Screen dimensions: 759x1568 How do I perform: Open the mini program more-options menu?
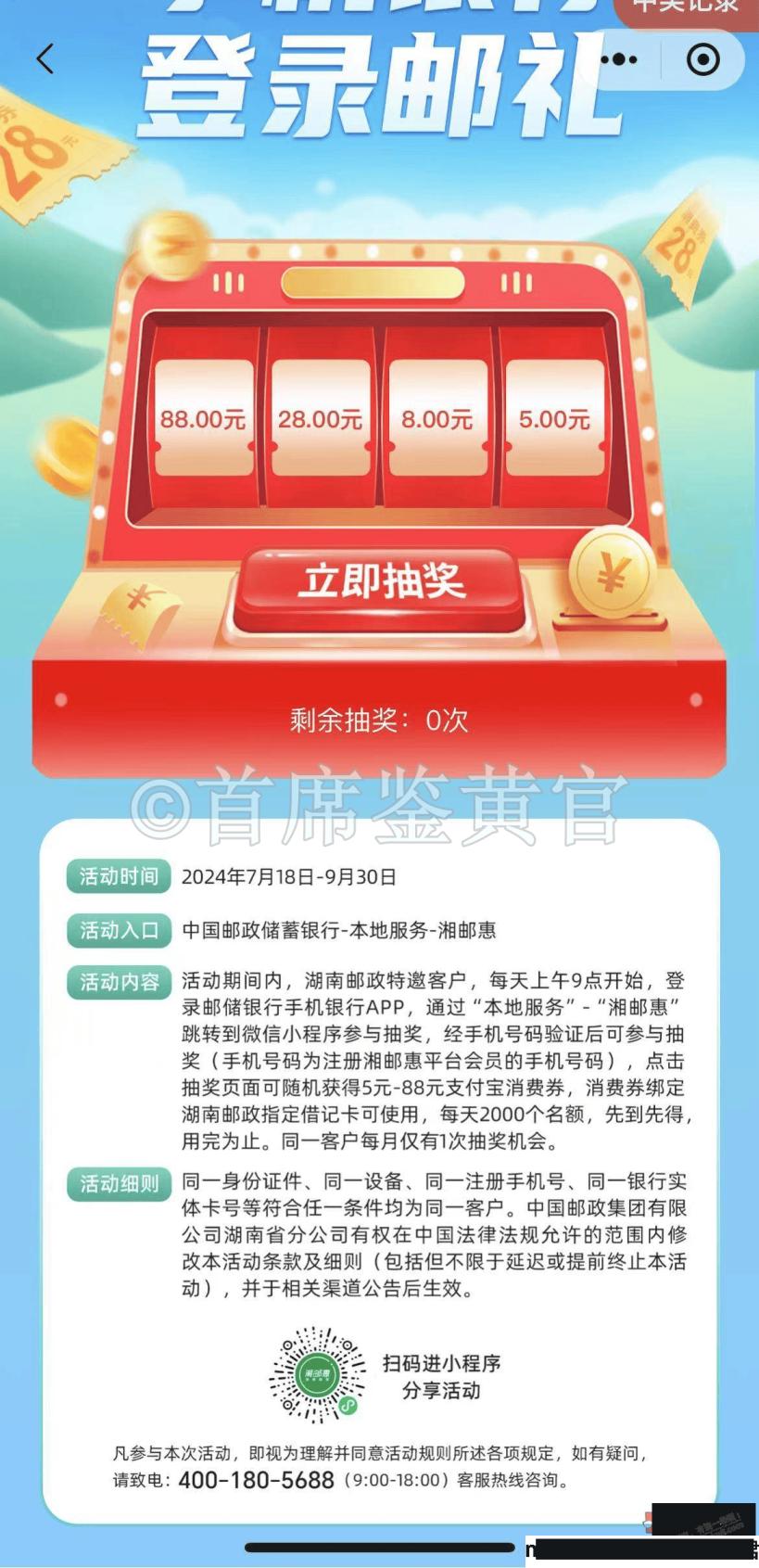[619, 59]
